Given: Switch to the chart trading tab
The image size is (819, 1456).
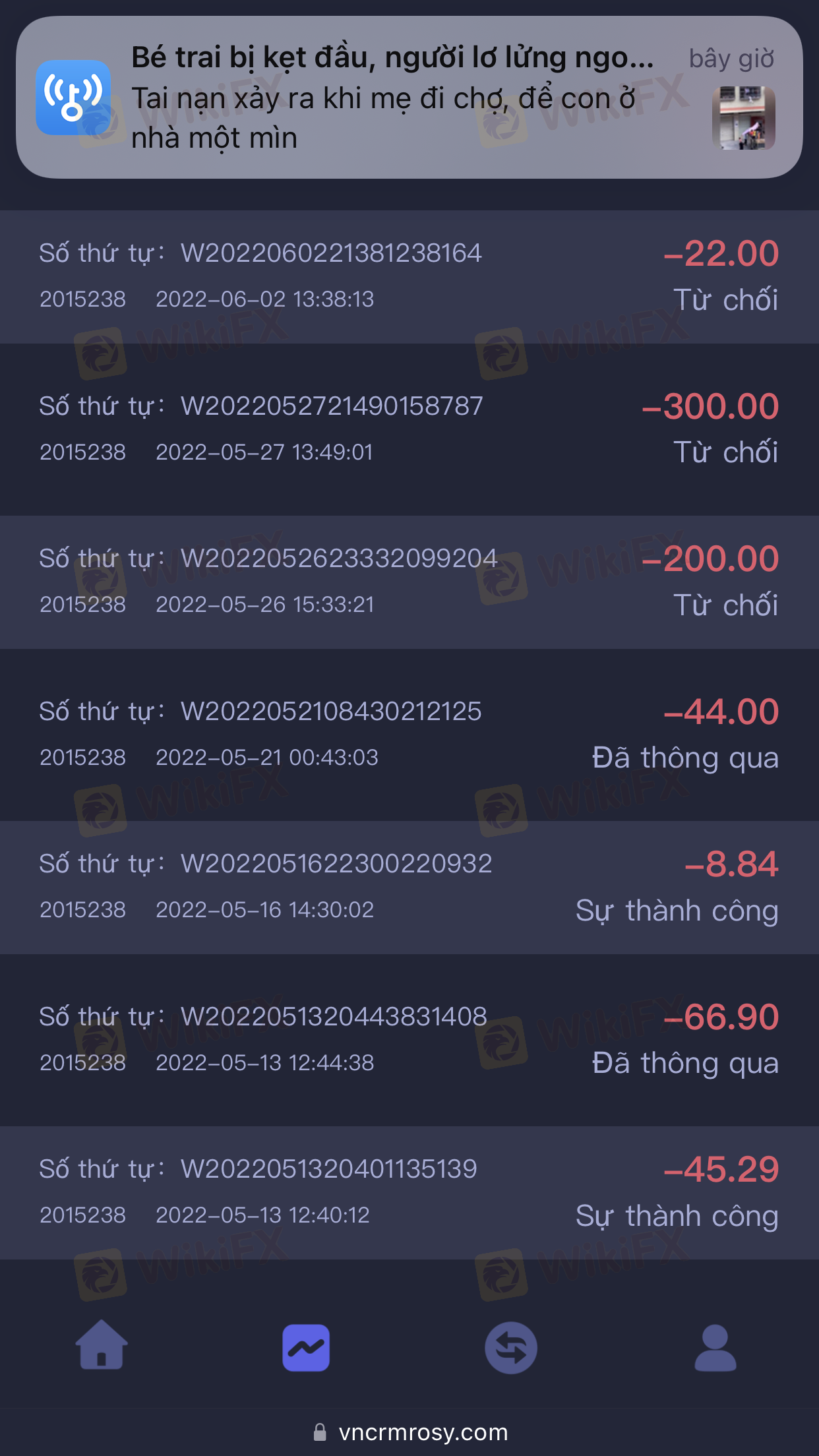Looking at the screenshot, I should [306, 1347].
